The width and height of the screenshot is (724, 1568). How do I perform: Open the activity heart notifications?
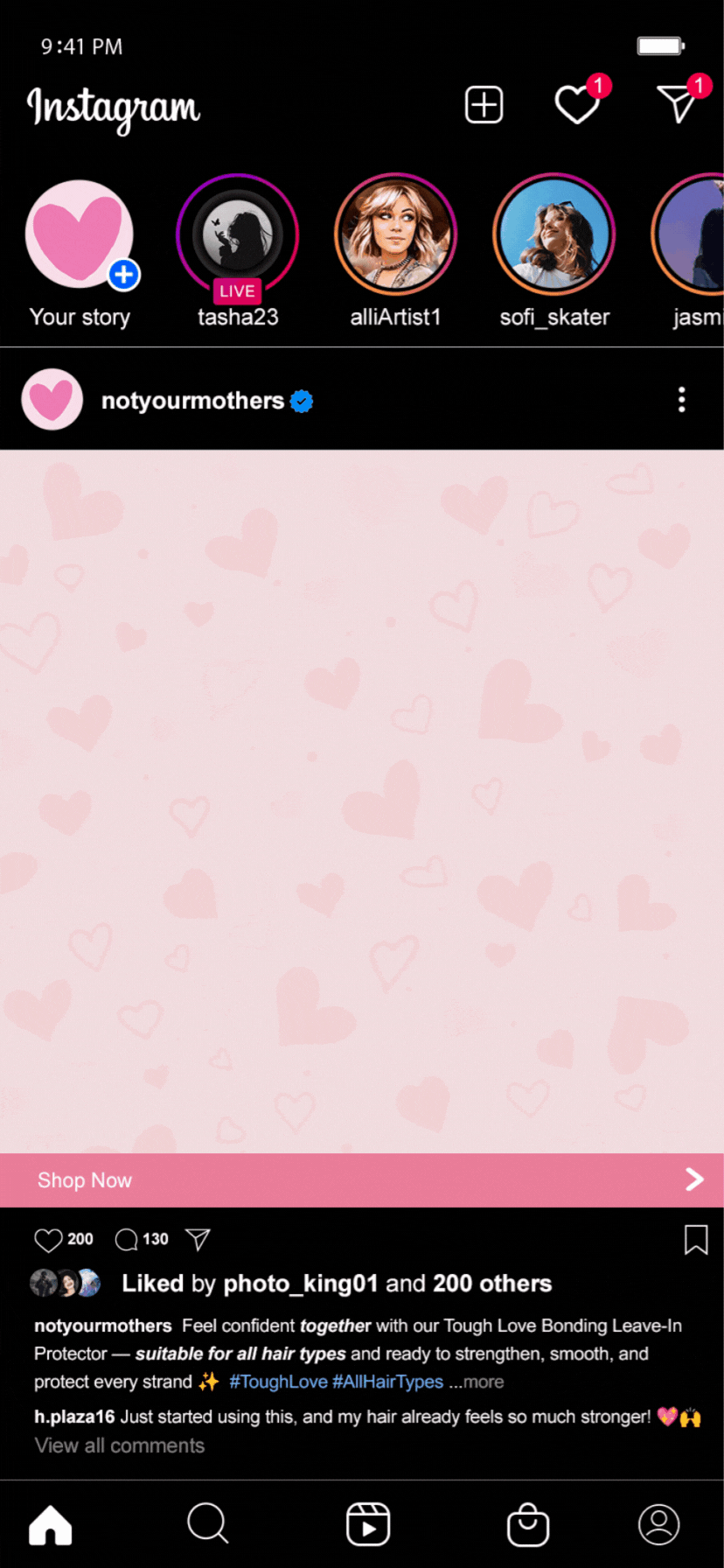coord(577,105)
